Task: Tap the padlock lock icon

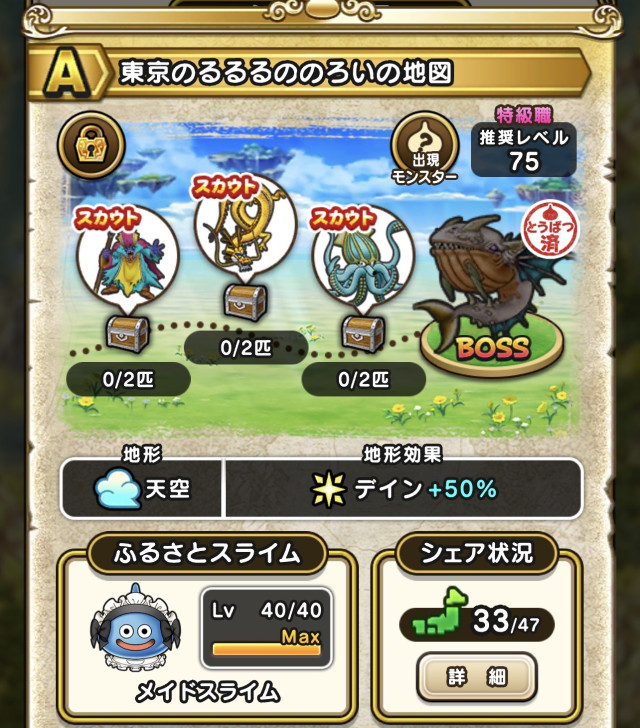Action: [91, 145]
